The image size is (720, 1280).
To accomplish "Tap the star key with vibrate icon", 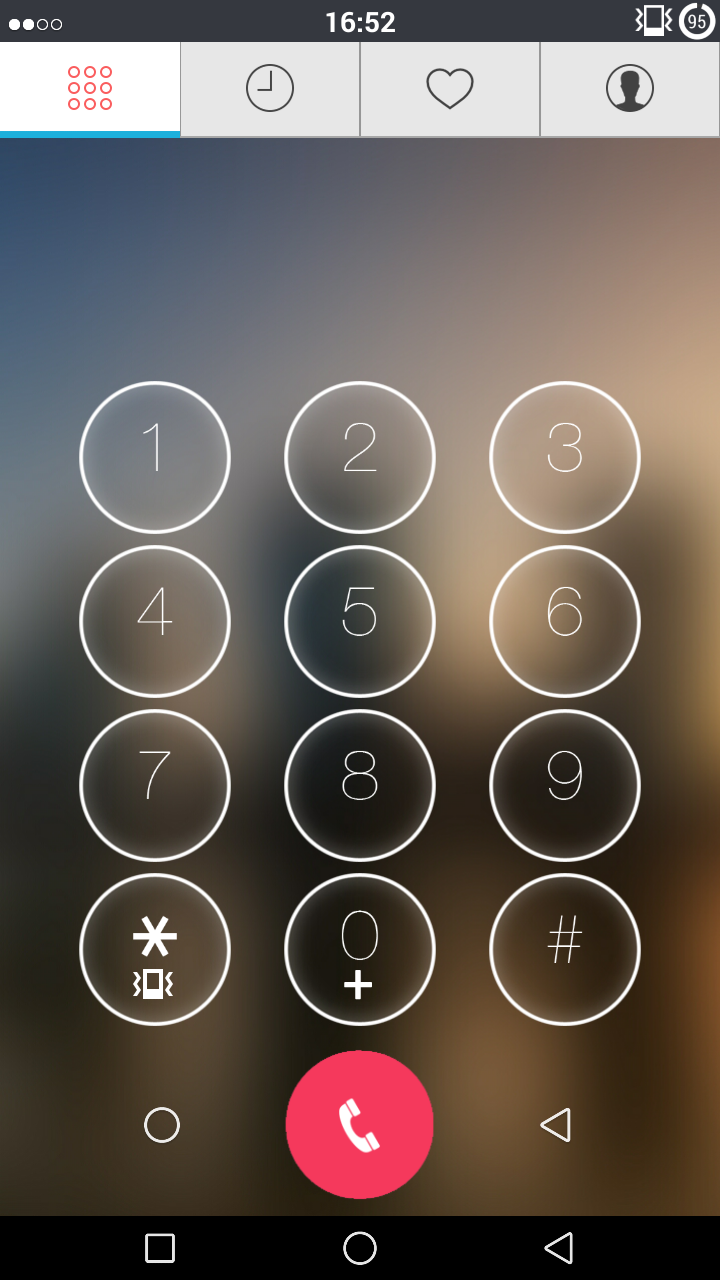I will pyautogui.click(x=155, y=949).
